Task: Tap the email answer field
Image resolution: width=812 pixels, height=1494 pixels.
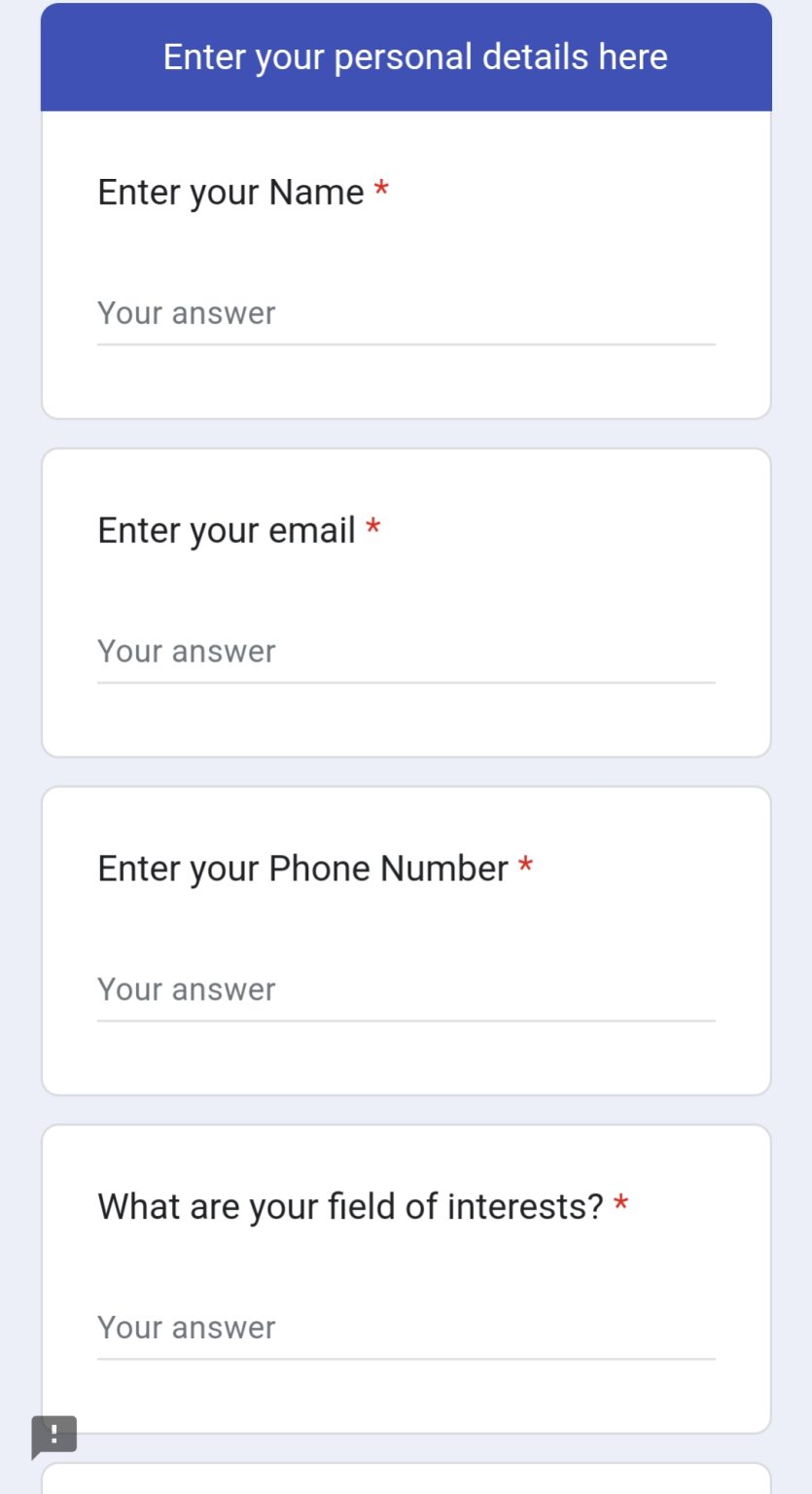Action: tap(406, 652)
